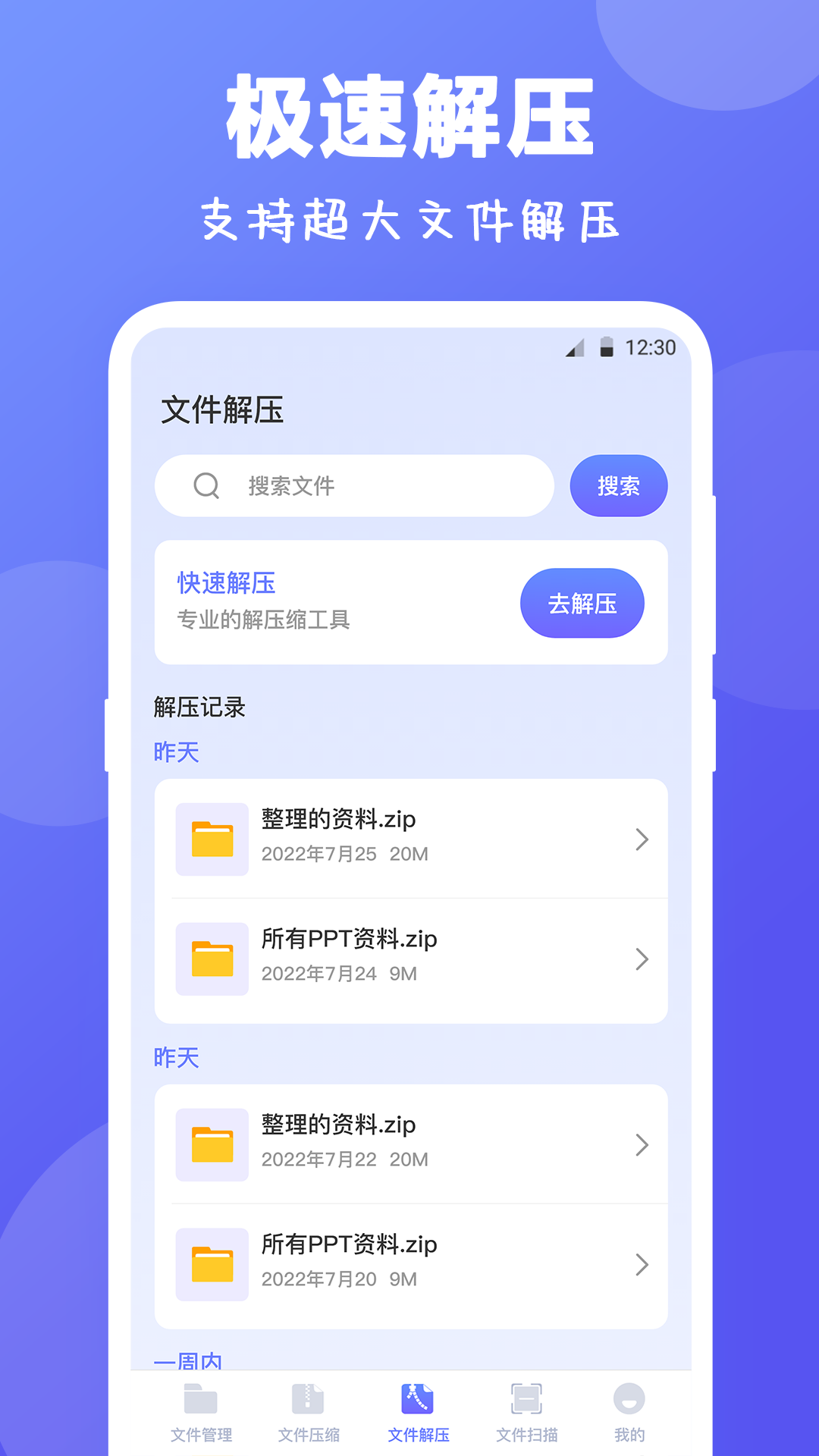Image resolution: width=819 pixels, height=1456 pixels.
Task: Tap the folder icon beside 所有PPT资料.zip
Action: click(212, 959)
